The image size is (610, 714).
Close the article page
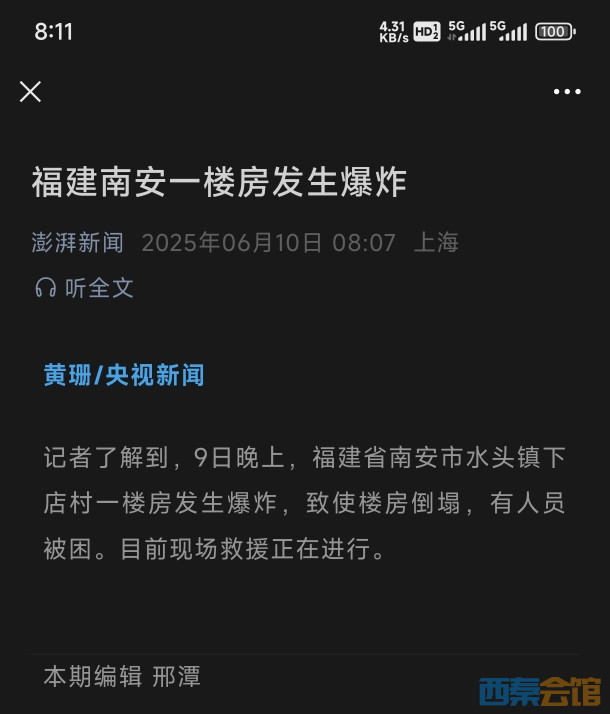point(31,92)
